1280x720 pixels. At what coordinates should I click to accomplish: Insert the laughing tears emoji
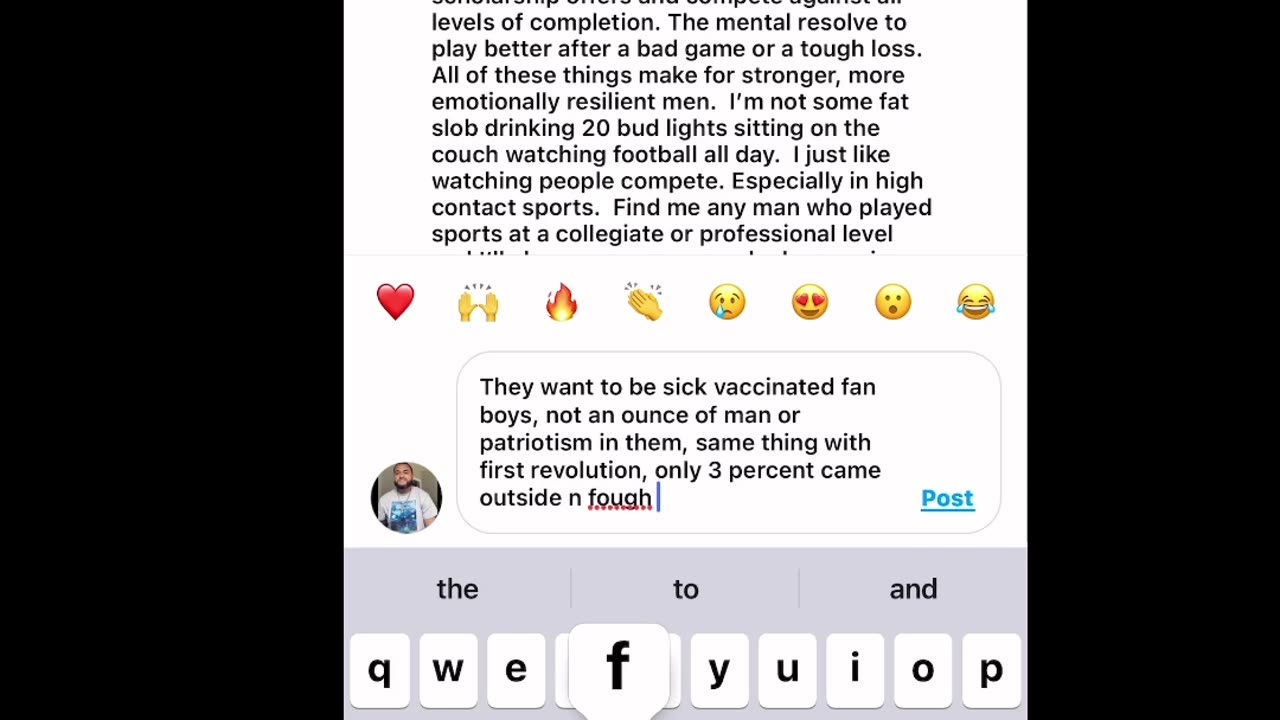point(976,302)
